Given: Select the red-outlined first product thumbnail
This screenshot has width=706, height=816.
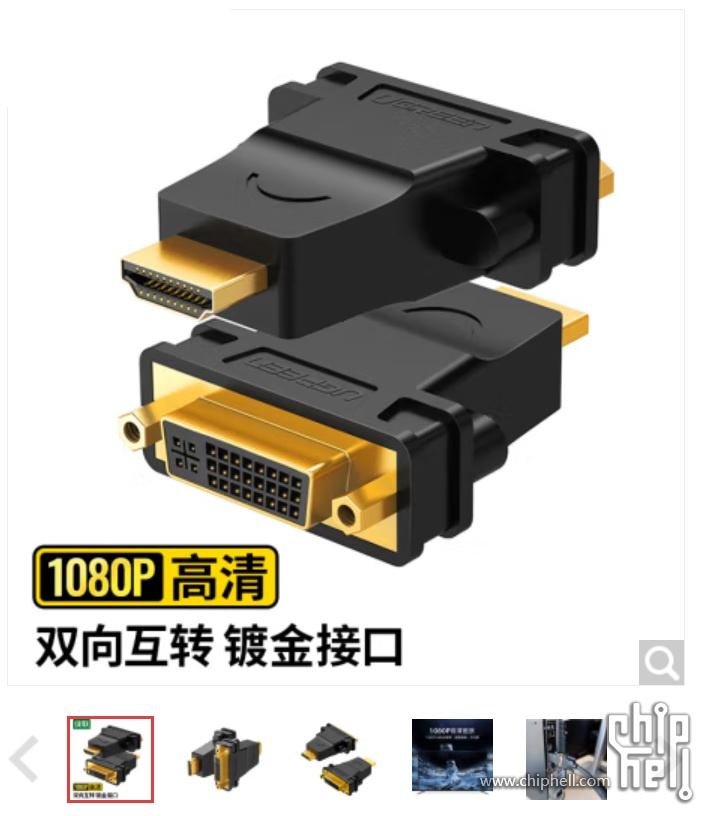Looking at the screenshot, I should (x=111, y=759).
